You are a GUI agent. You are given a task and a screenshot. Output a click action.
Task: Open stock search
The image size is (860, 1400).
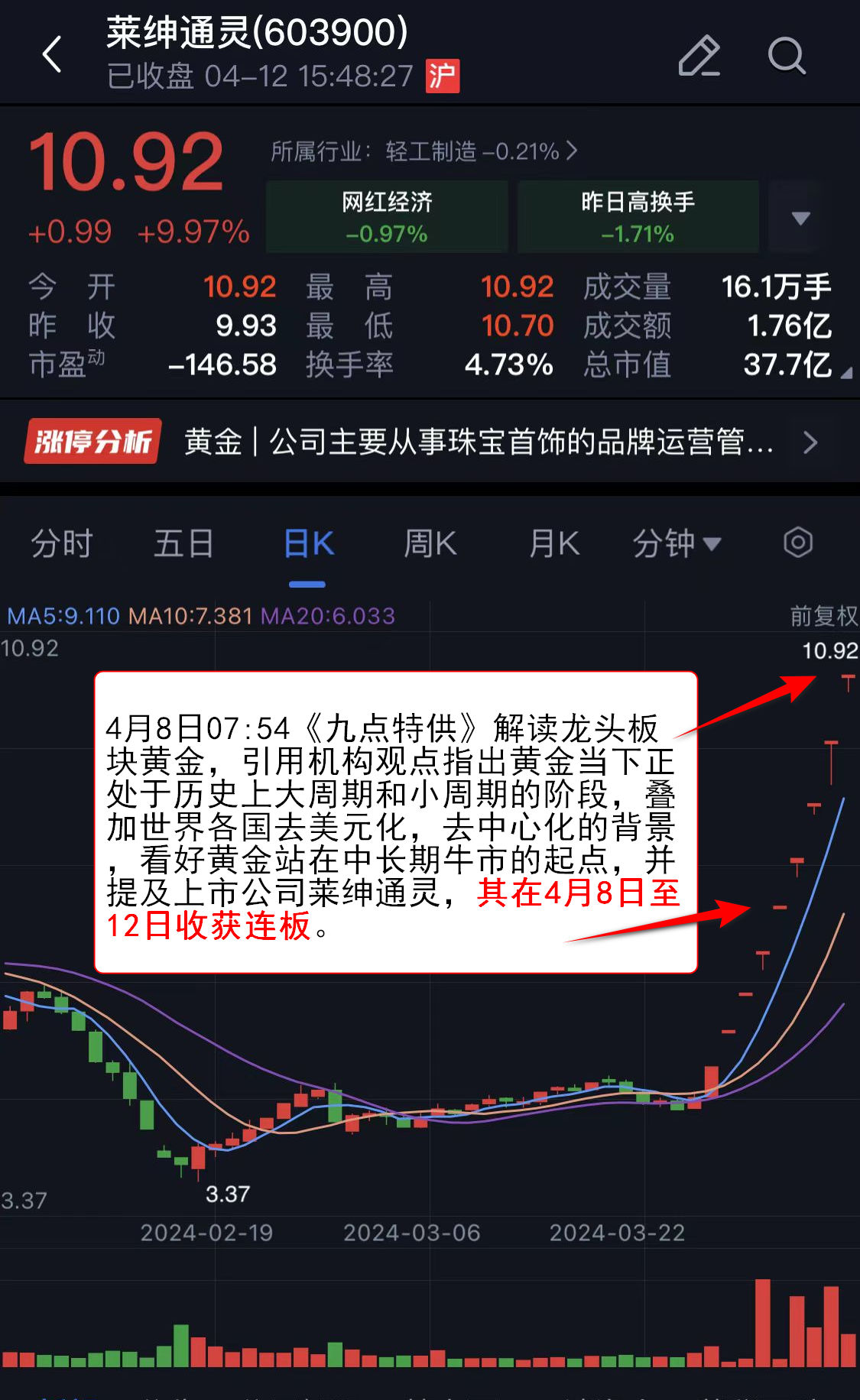787,56
